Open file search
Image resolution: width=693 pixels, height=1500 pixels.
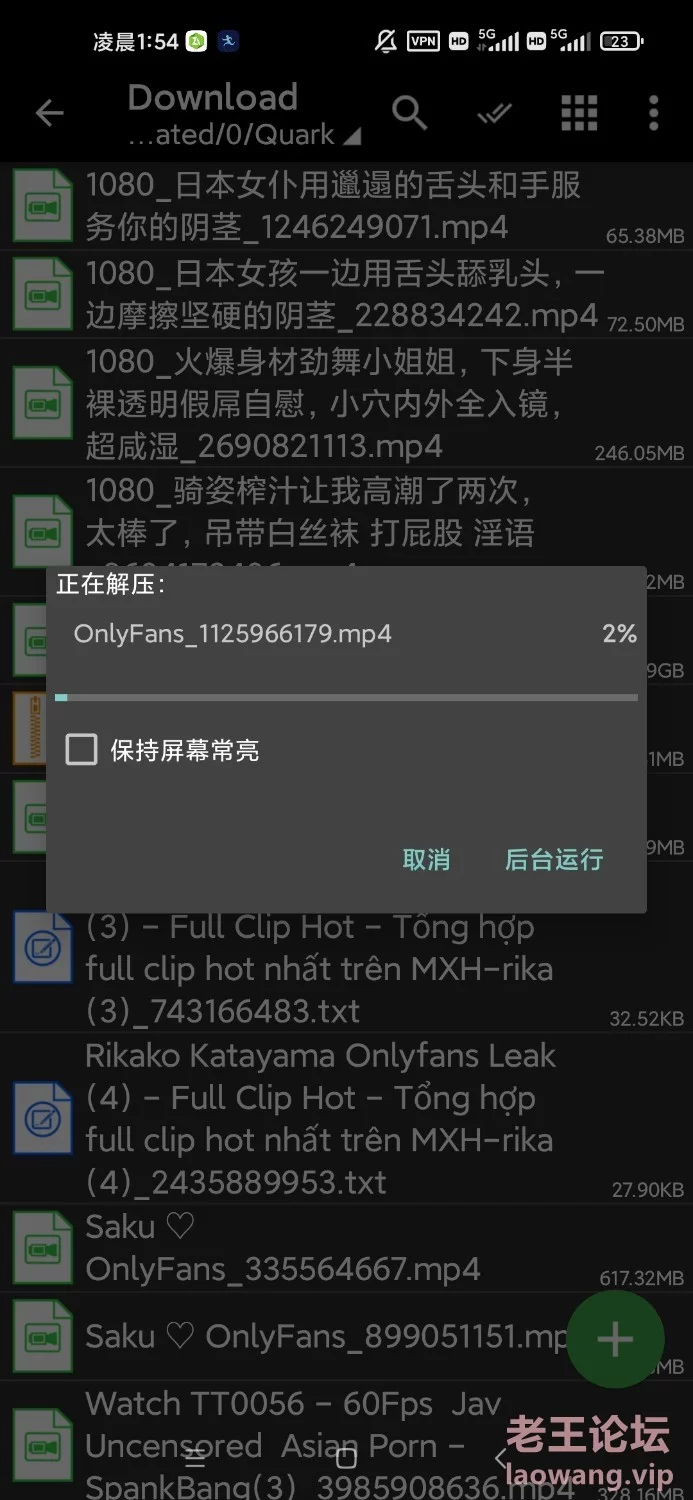point(409,113)
